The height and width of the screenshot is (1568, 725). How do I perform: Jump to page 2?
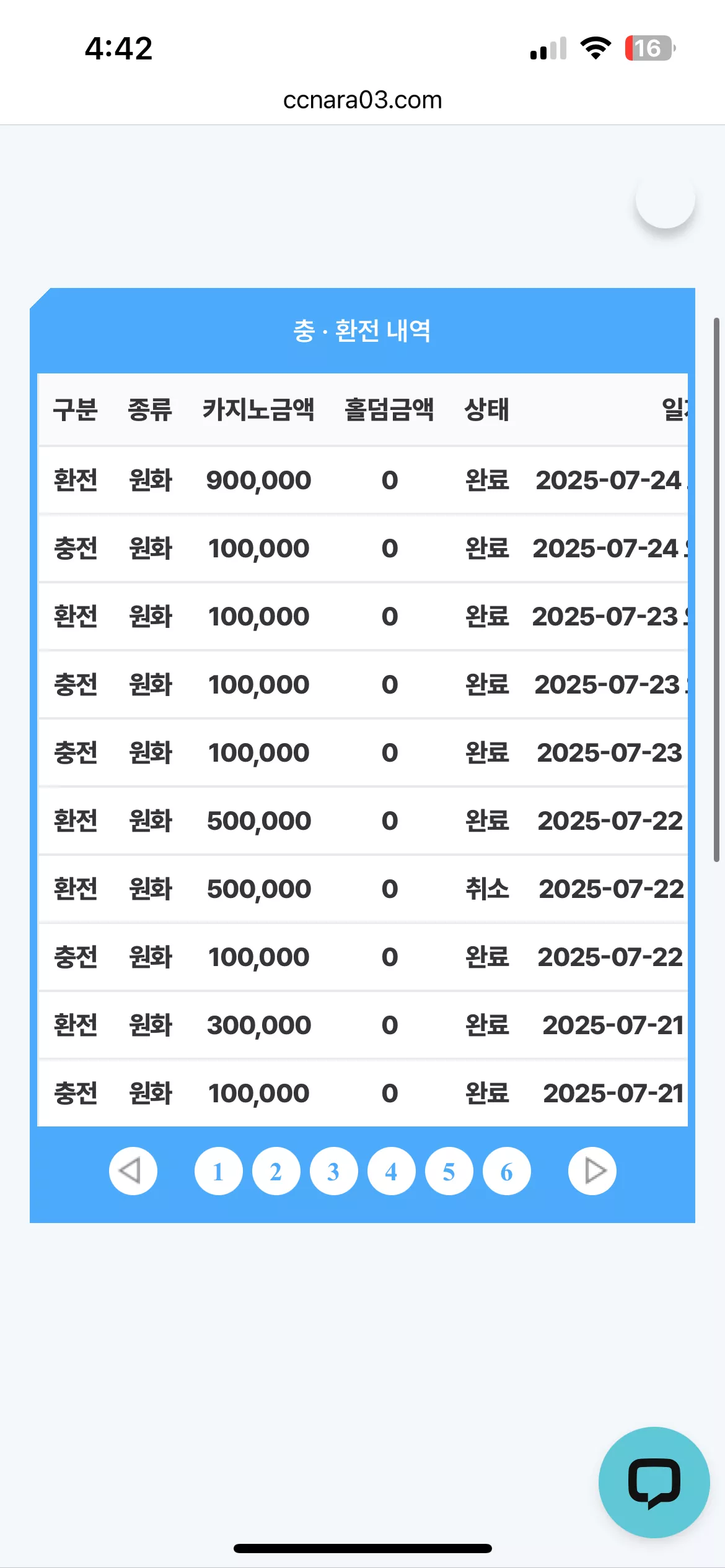coord(276,1171)
